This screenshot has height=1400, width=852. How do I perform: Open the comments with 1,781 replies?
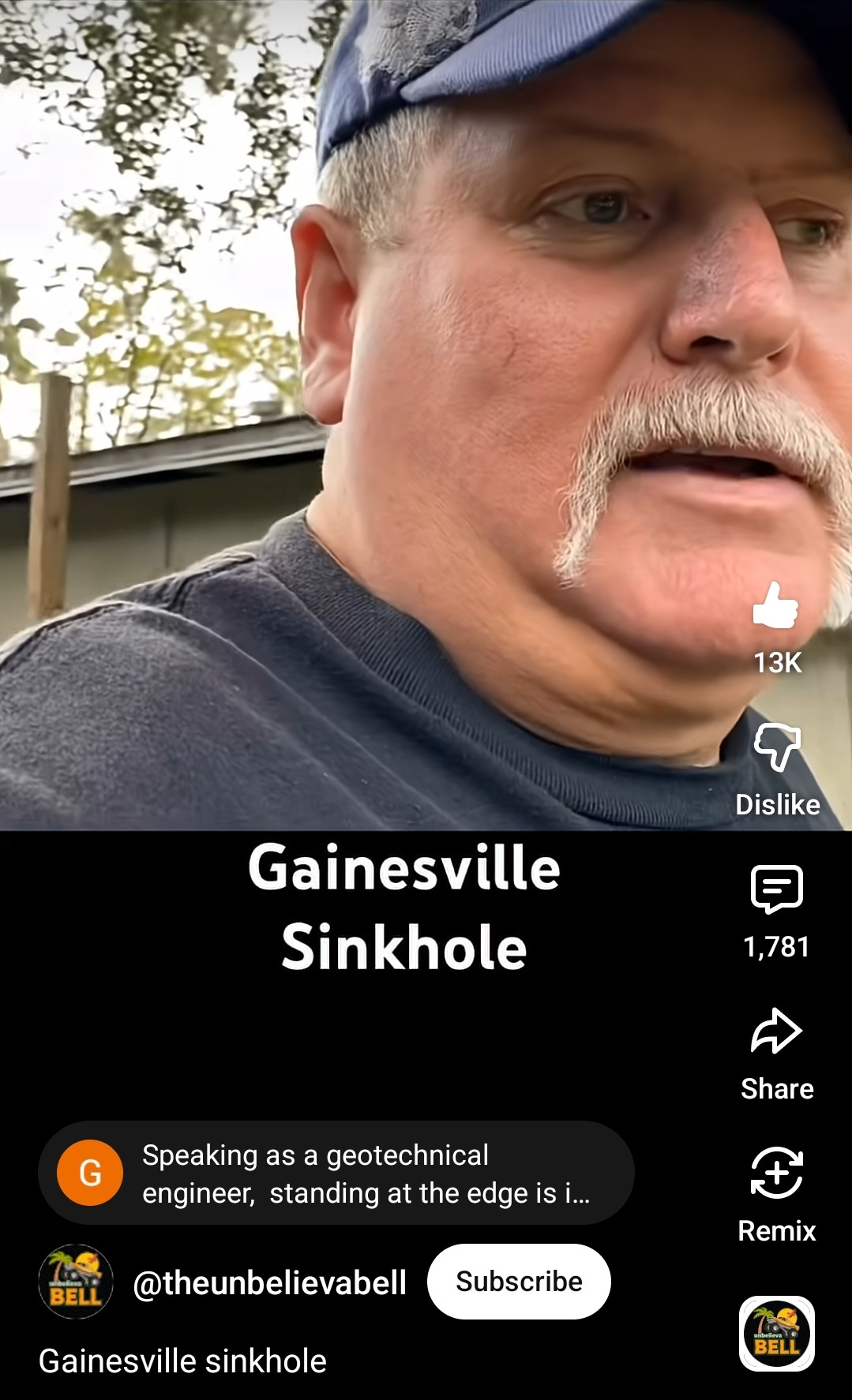point(776,889)
